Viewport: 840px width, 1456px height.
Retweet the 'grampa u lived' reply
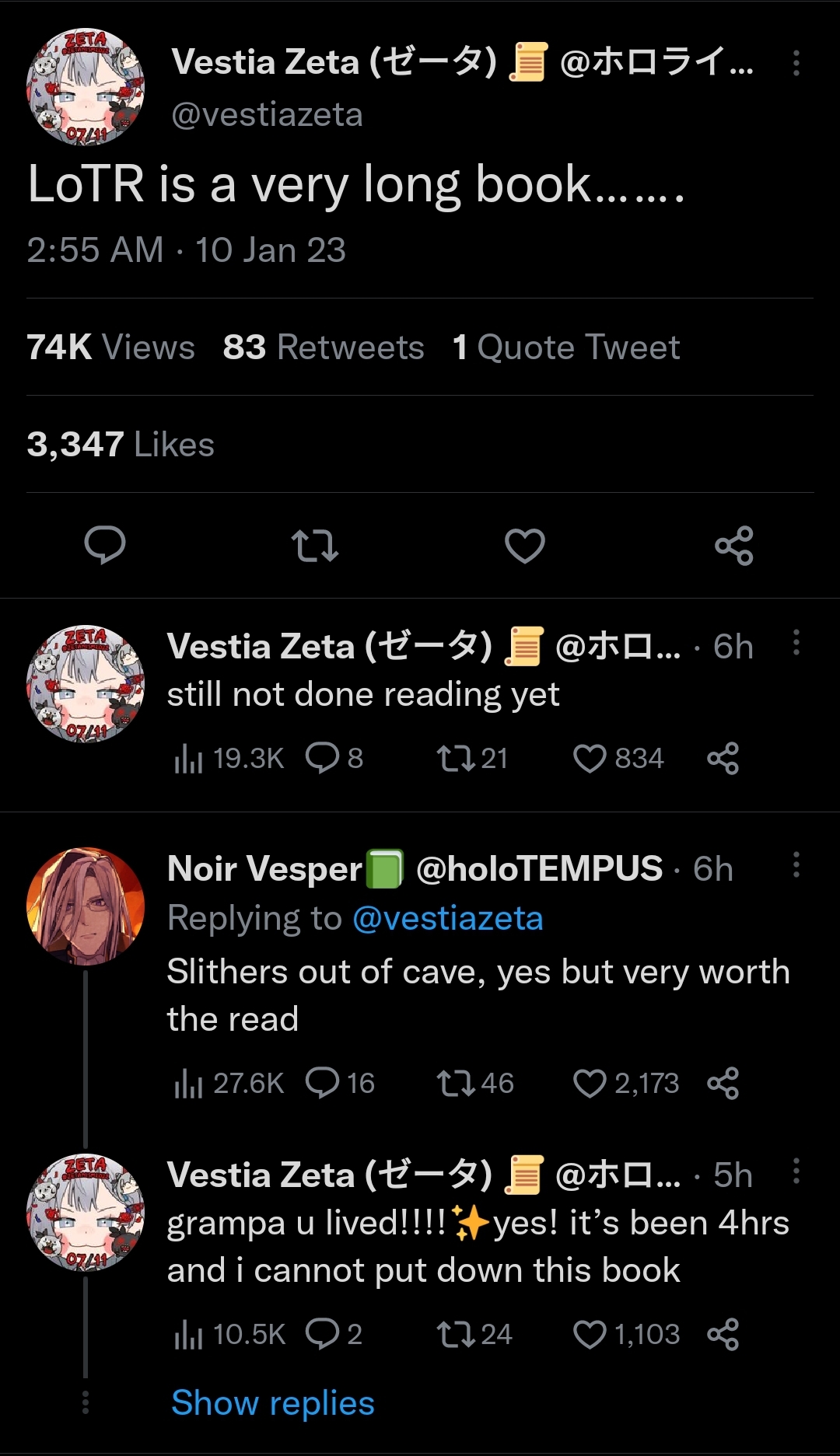pos(474,1335)
